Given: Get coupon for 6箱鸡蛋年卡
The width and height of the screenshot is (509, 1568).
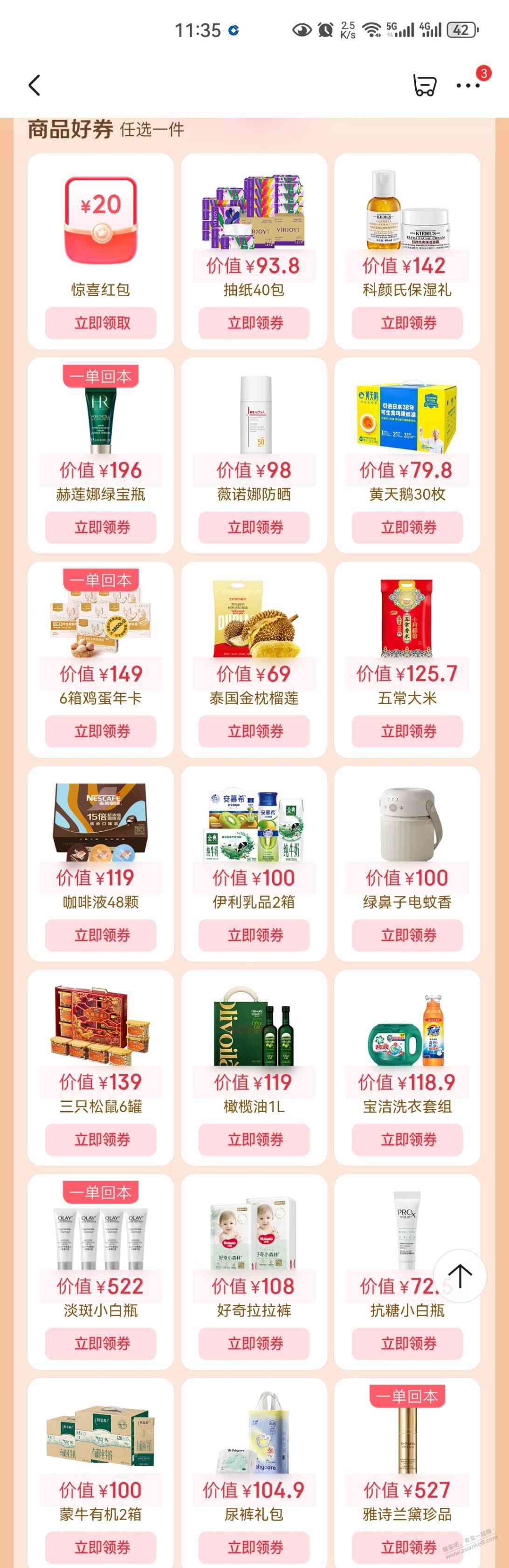Looking at the screenshot, I should tap(101, 731).
